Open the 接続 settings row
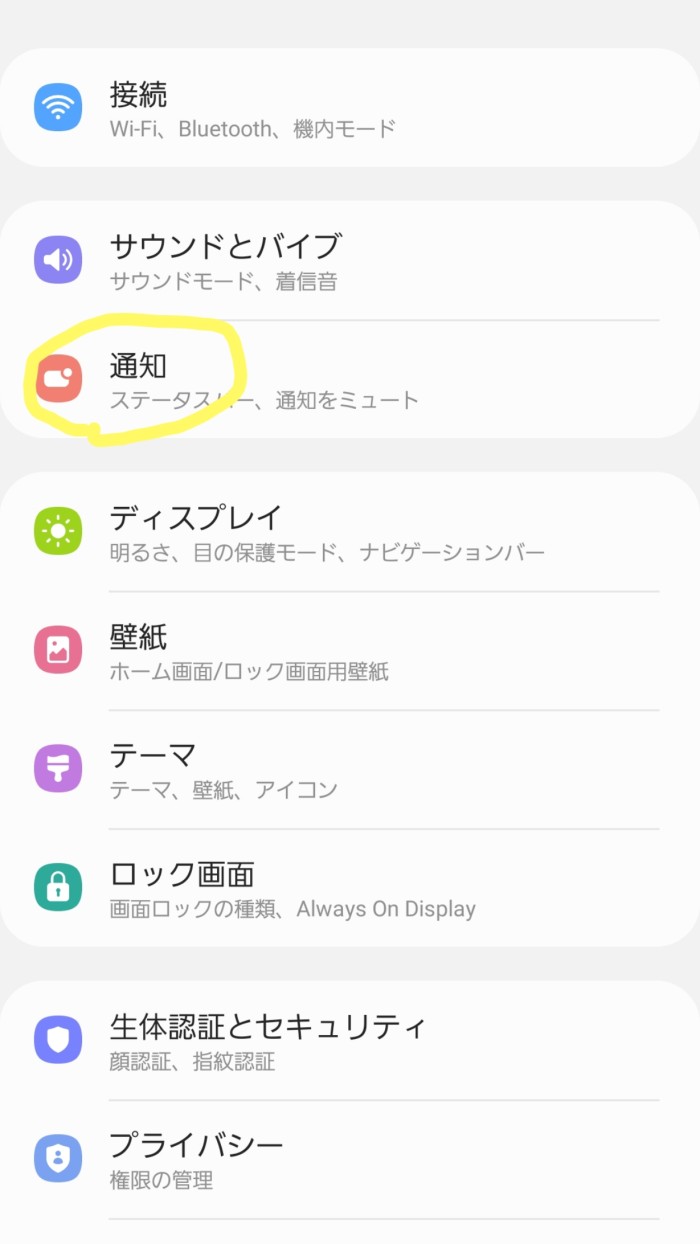 (x=350, y=108)
